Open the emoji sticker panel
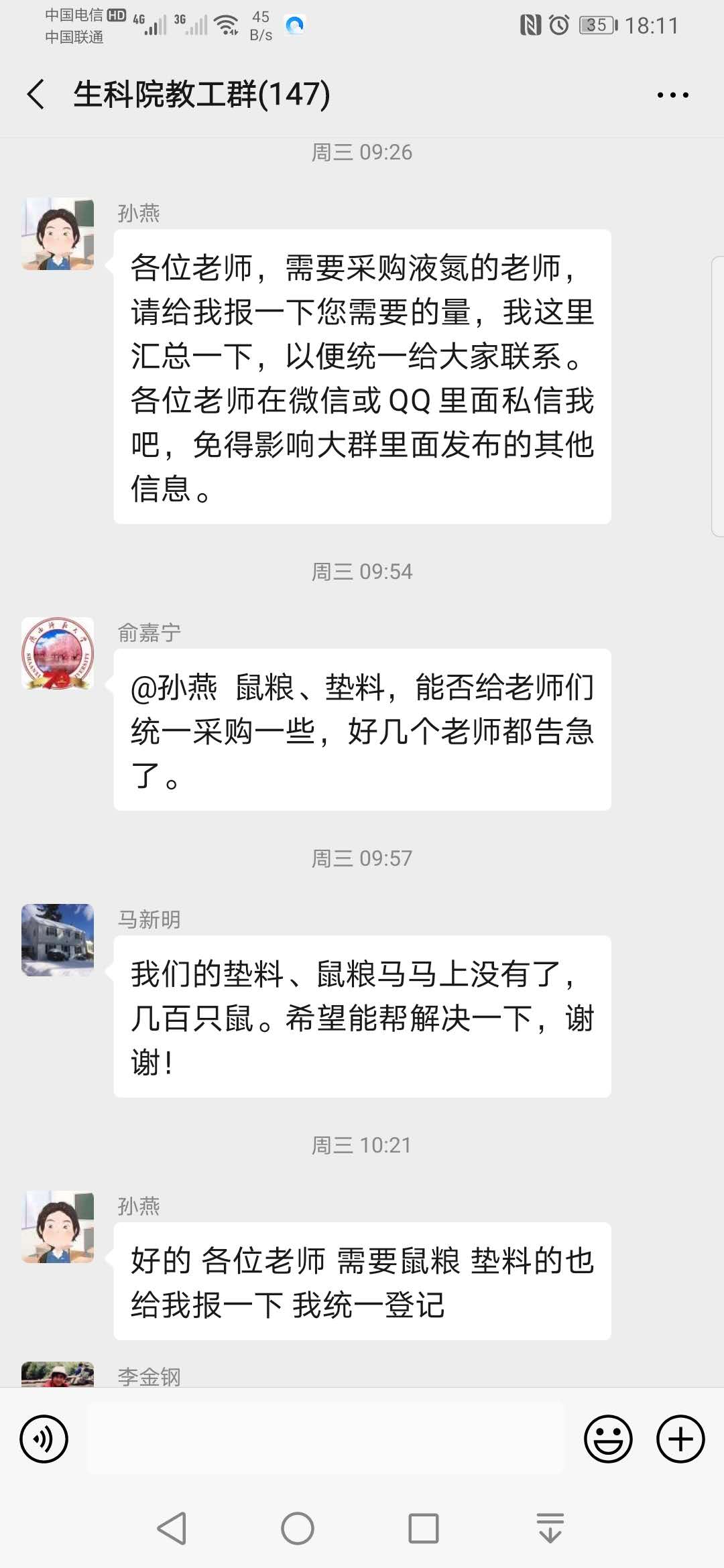Viewport: 724px width, 1568px height. [608, 1439]
